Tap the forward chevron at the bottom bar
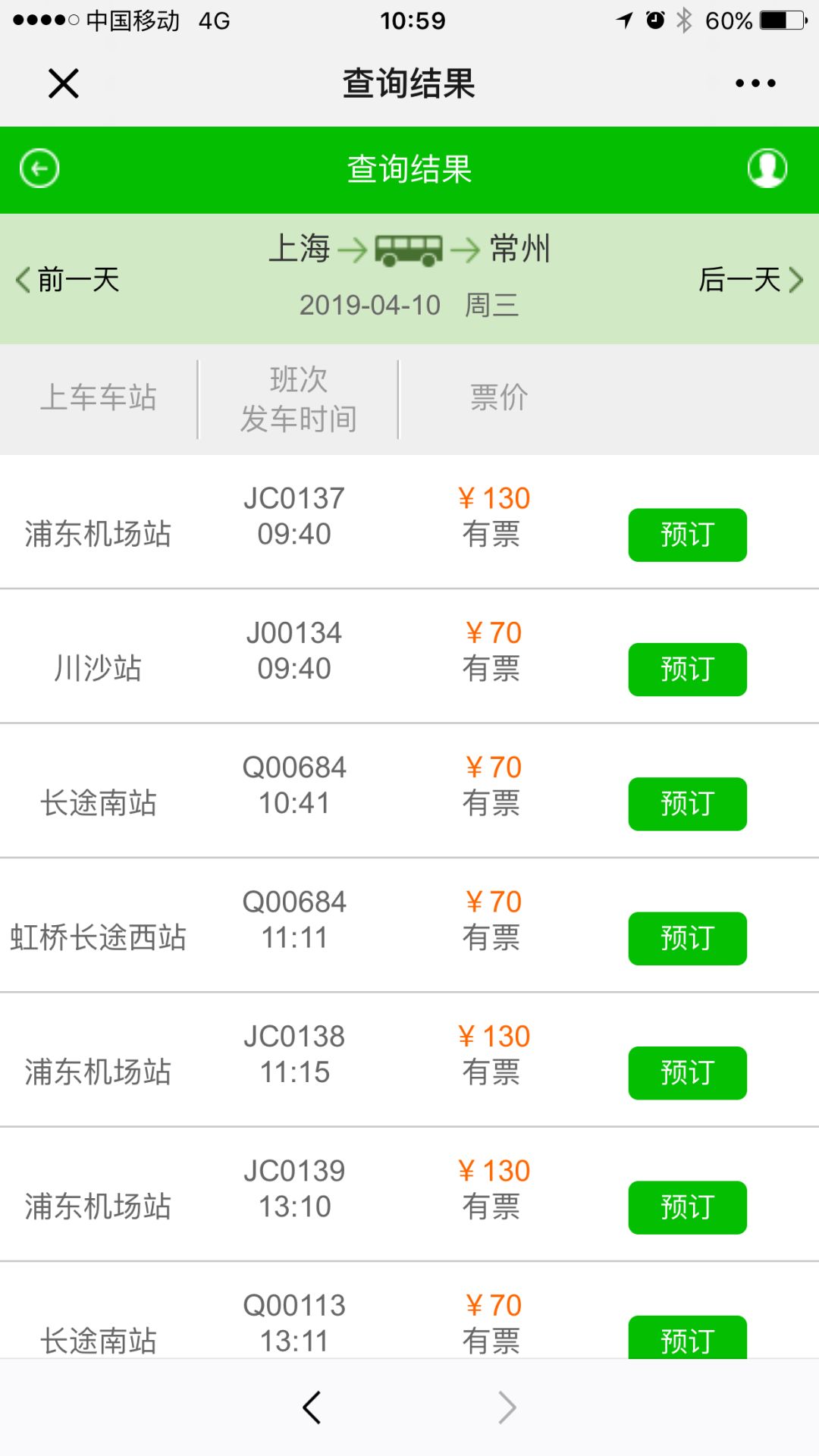Image resolution: width=819 pixels, height=1456 pixels. (x=507, y=1407)
